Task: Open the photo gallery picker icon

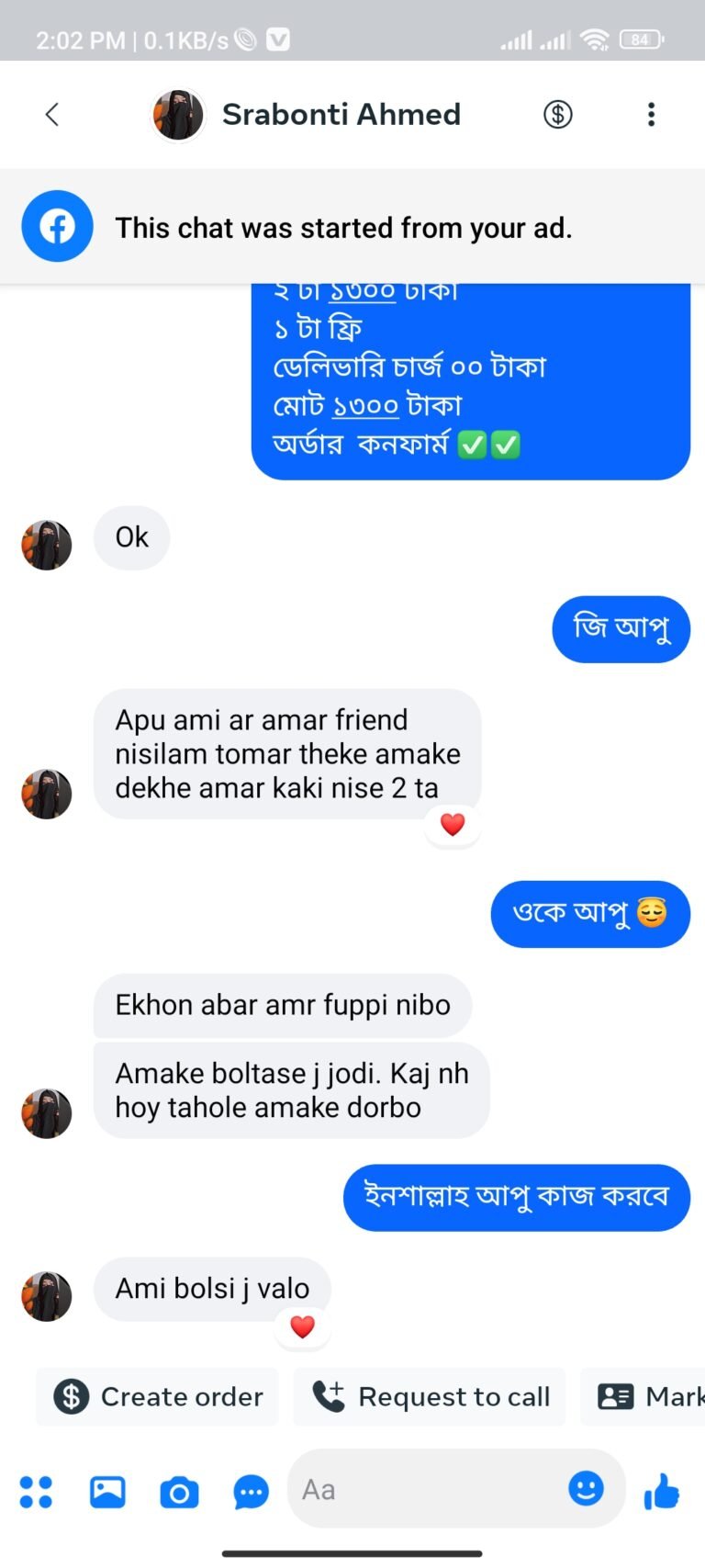Action: tap(107, 1488)
